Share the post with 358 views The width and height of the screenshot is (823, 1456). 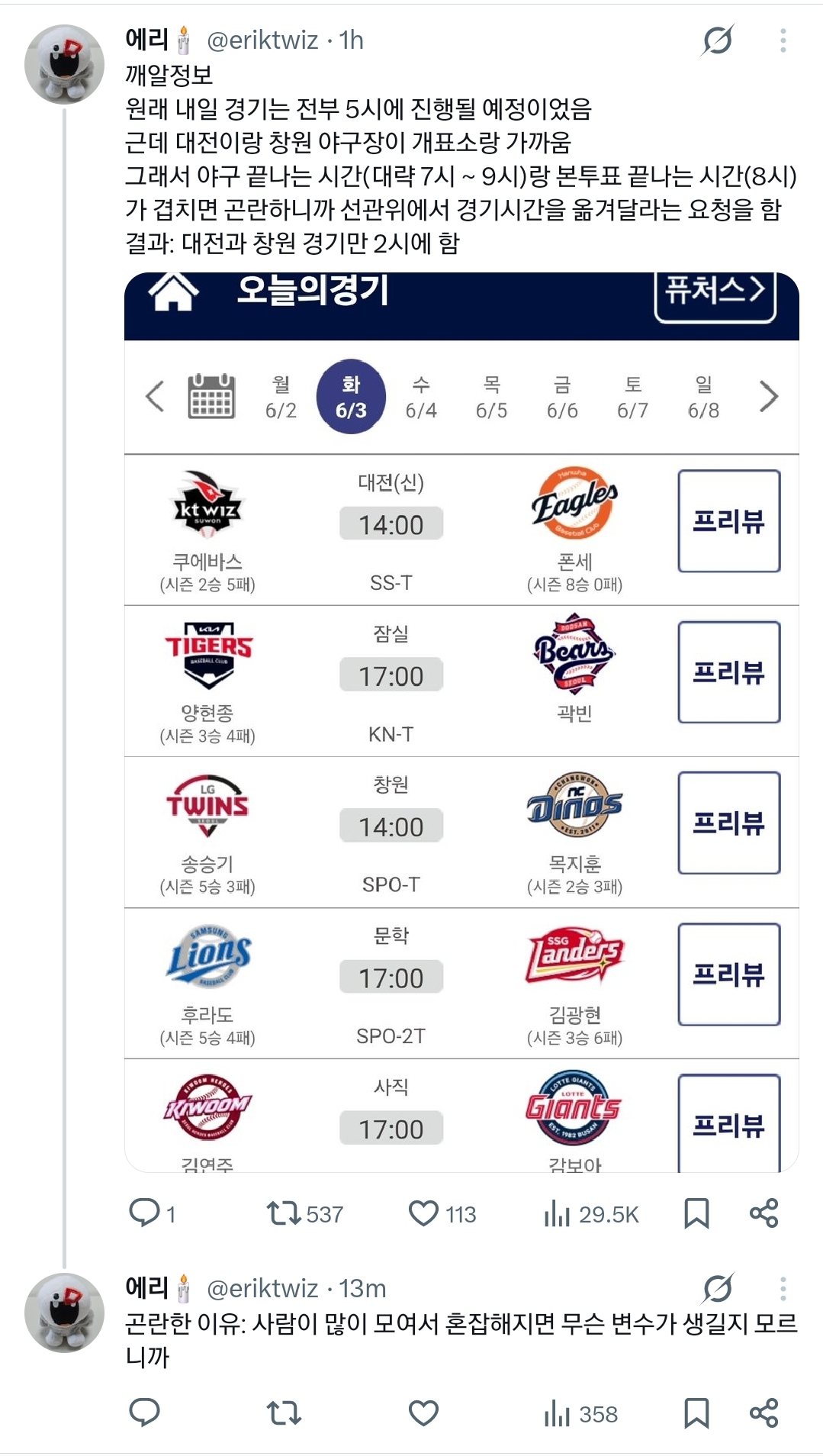764,1413
